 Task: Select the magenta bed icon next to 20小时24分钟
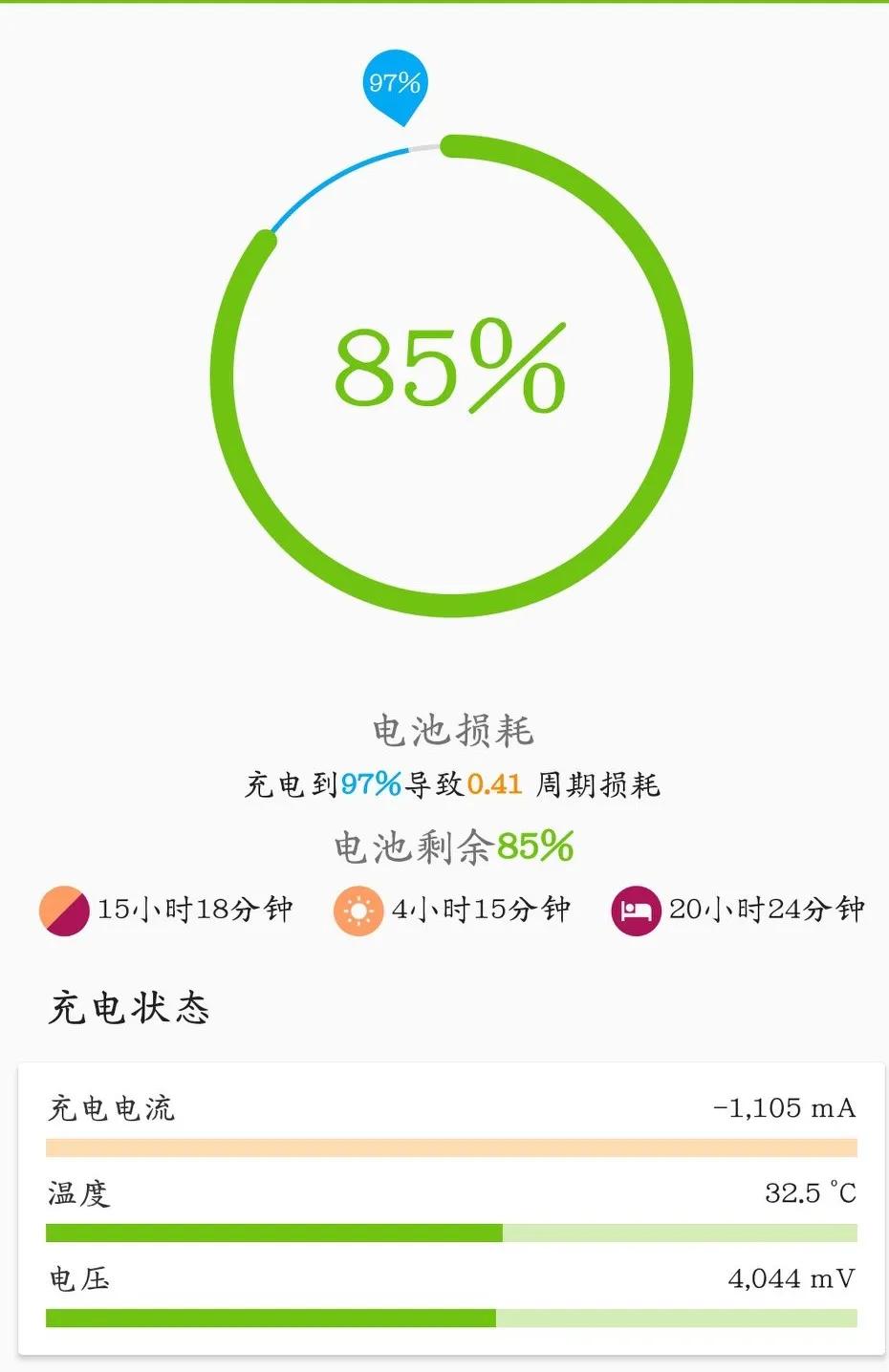[634, 911]
